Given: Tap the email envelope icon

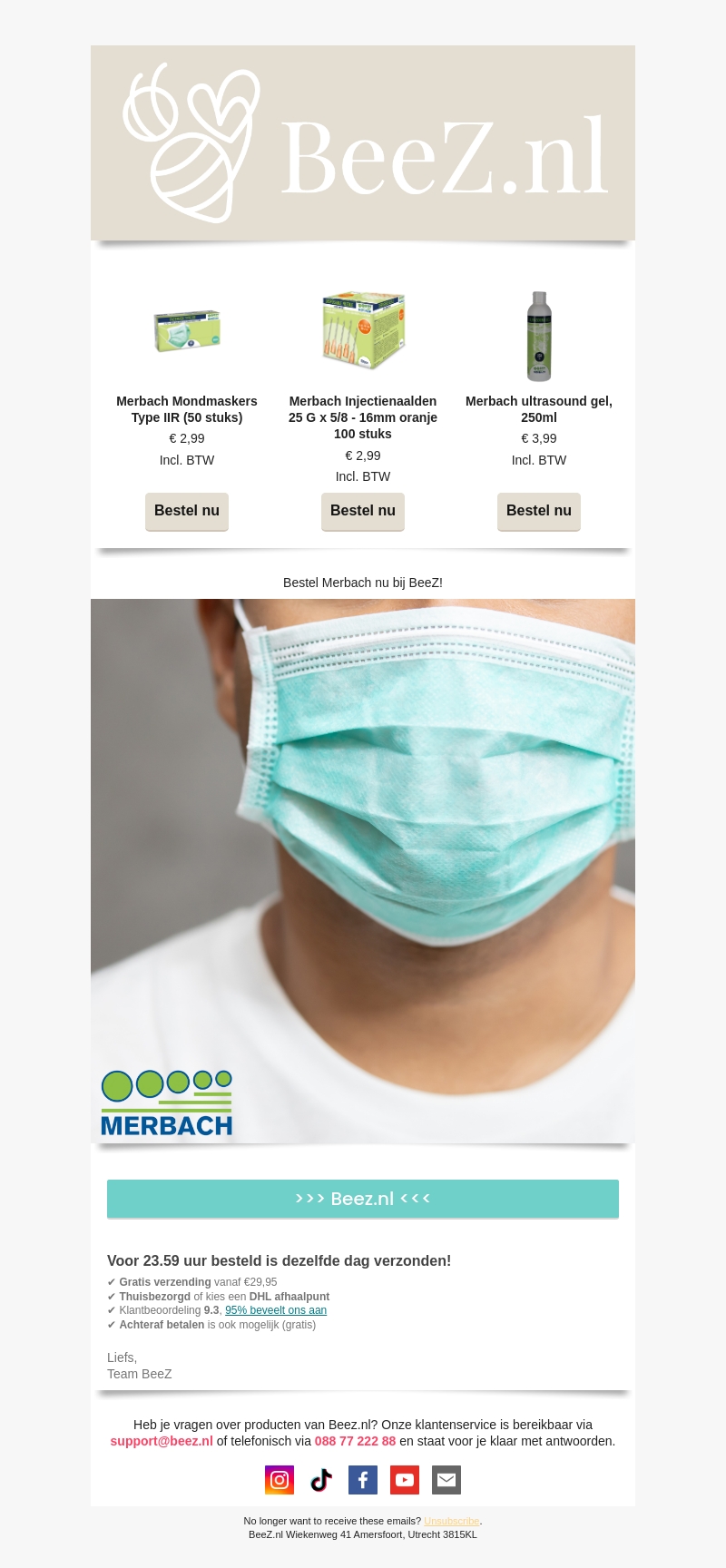Looking at the screenshot, I should point(446,1480).
